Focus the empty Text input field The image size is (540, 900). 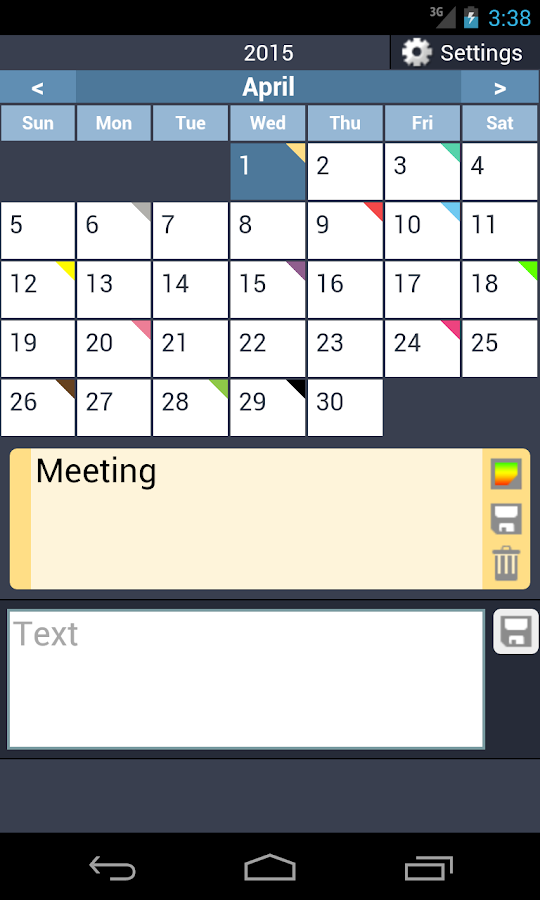(x=246, y=680)
